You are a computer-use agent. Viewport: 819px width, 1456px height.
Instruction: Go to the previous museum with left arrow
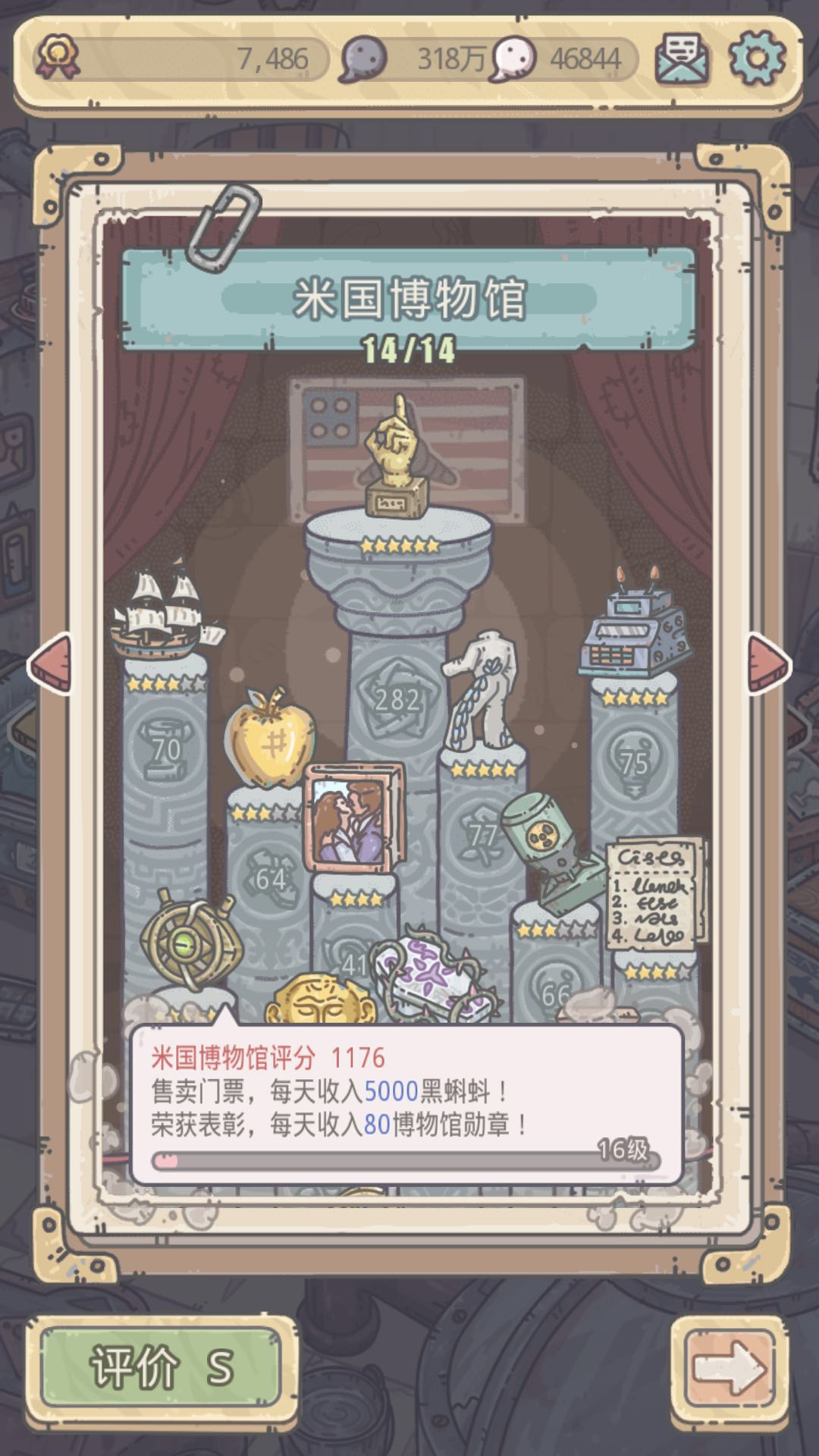[51, 664]
